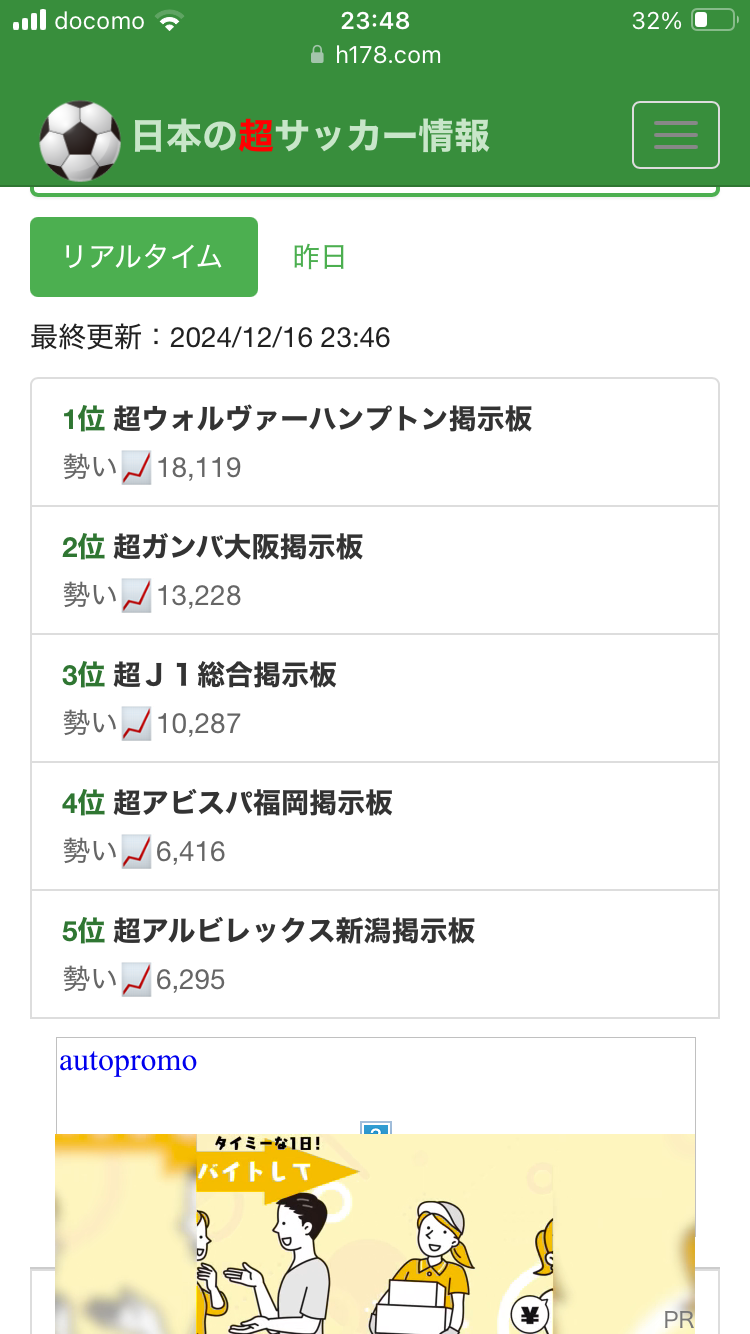Open 超アルビレックス新潟掲示板 board
This screenshot has width=750, height=1334.
[375, 954]
